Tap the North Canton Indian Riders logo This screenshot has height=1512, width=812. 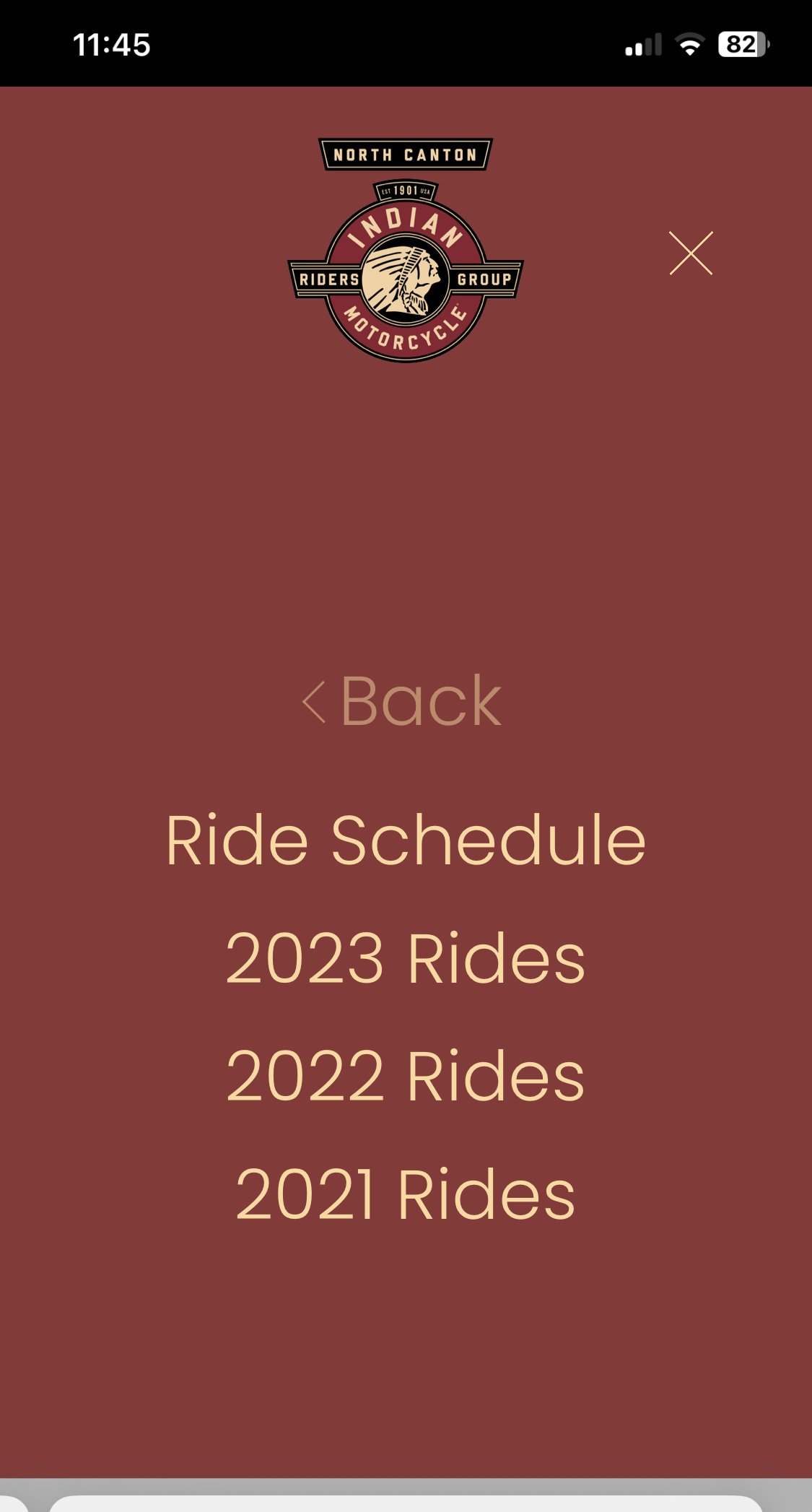click(x=406, y=250)
